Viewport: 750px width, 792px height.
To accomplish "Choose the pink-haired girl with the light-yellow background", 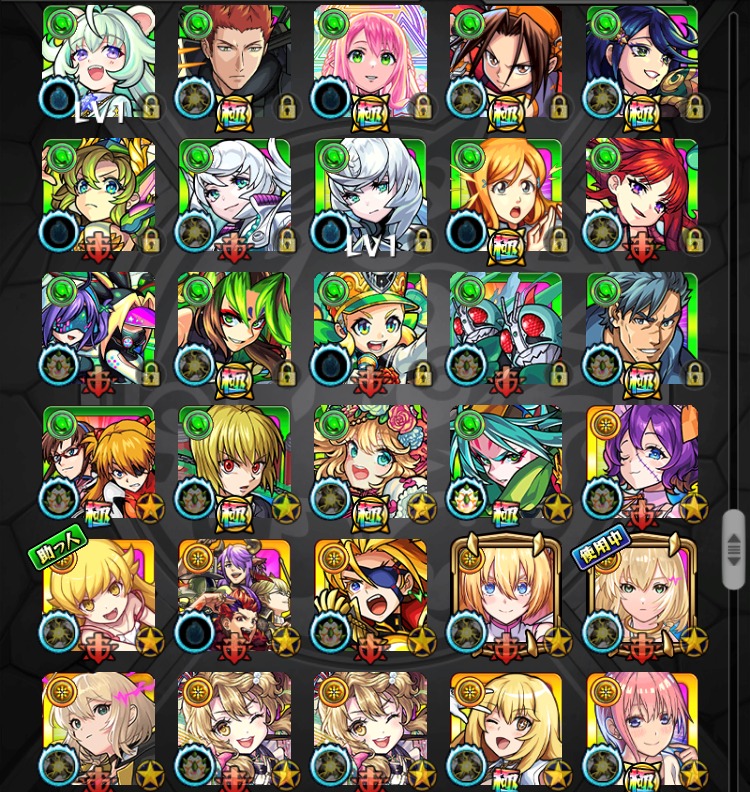I will 642,729.
